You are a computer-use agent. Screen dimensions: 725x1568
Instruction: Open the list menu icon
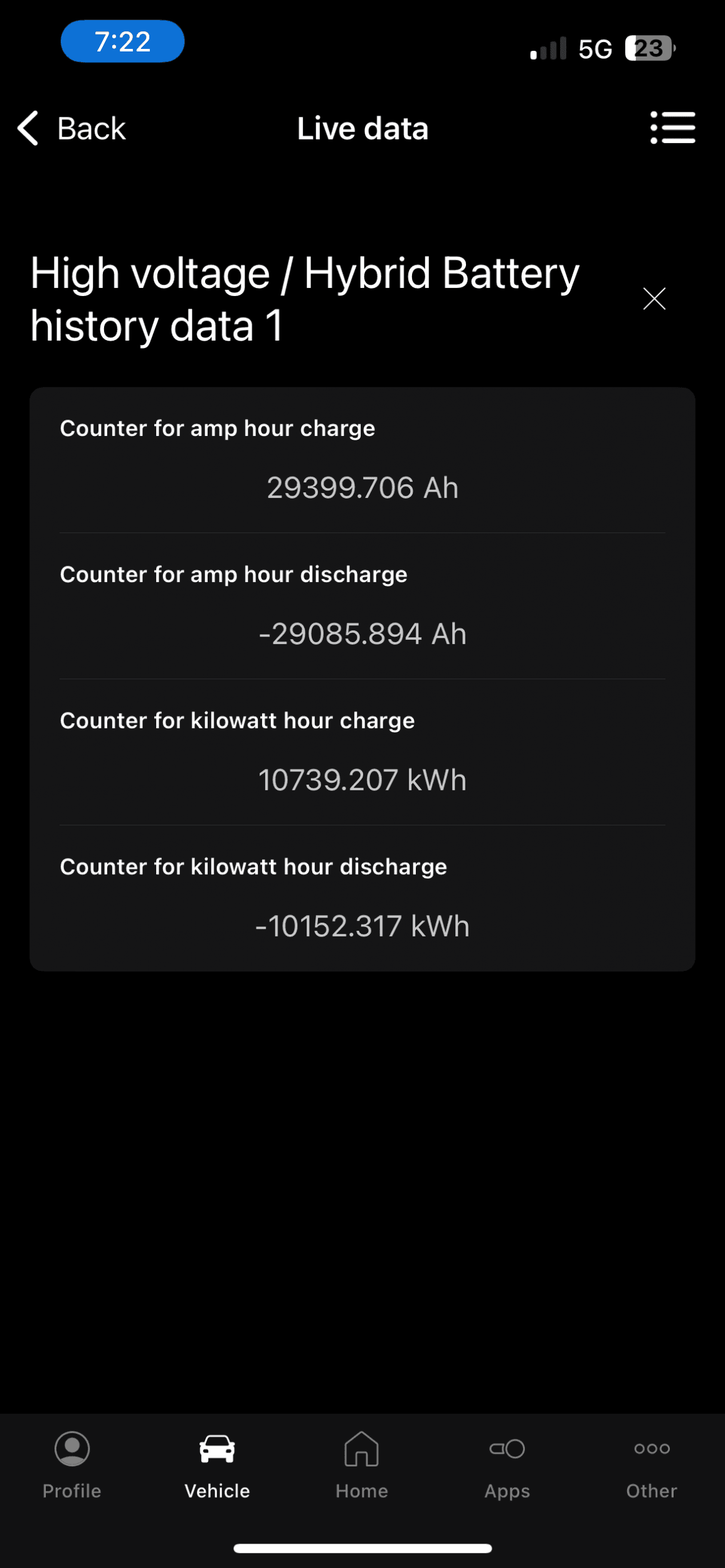tap(672, 128)
